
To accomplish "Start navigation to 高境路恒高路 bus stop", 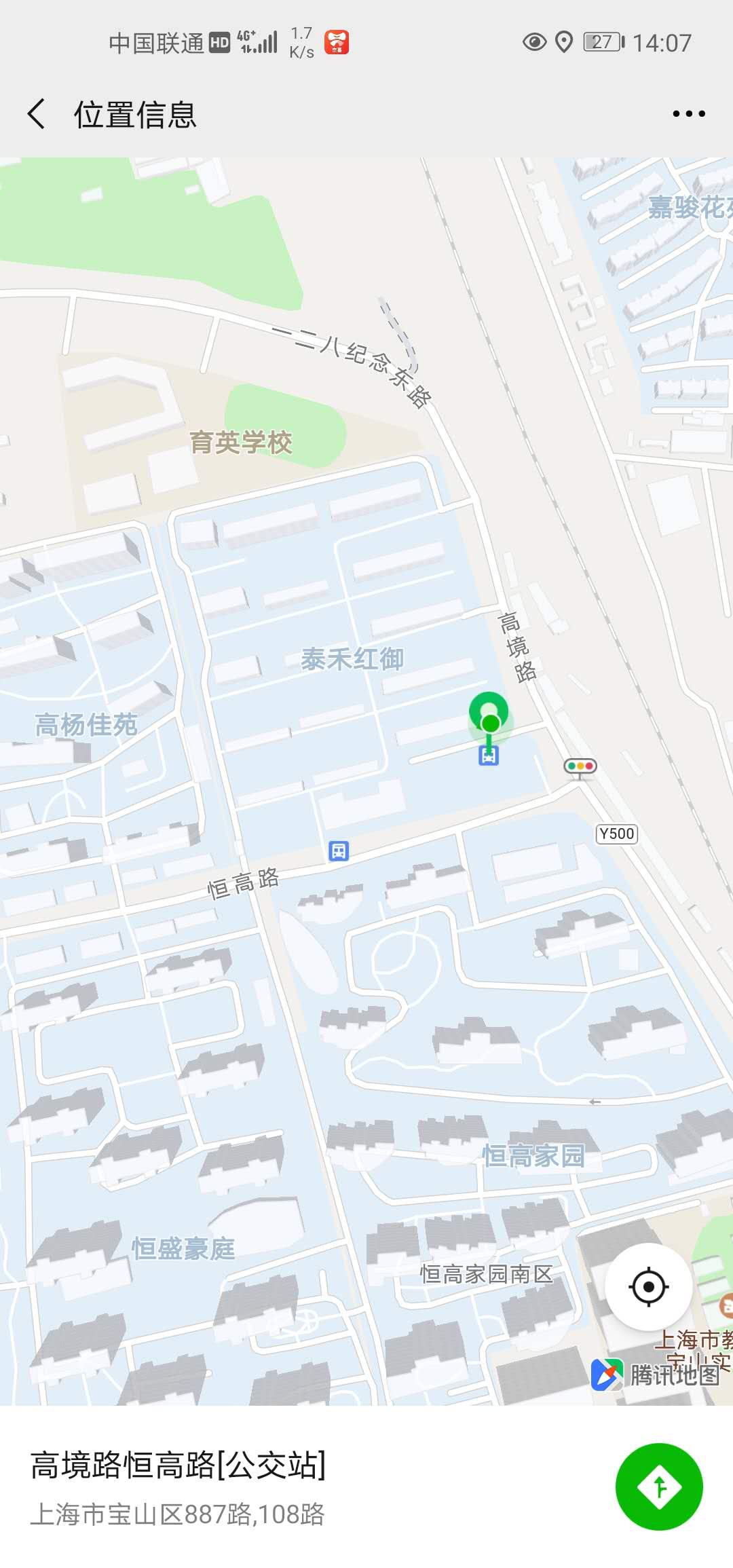I will pyautogui.click(x=658, y=1487).
